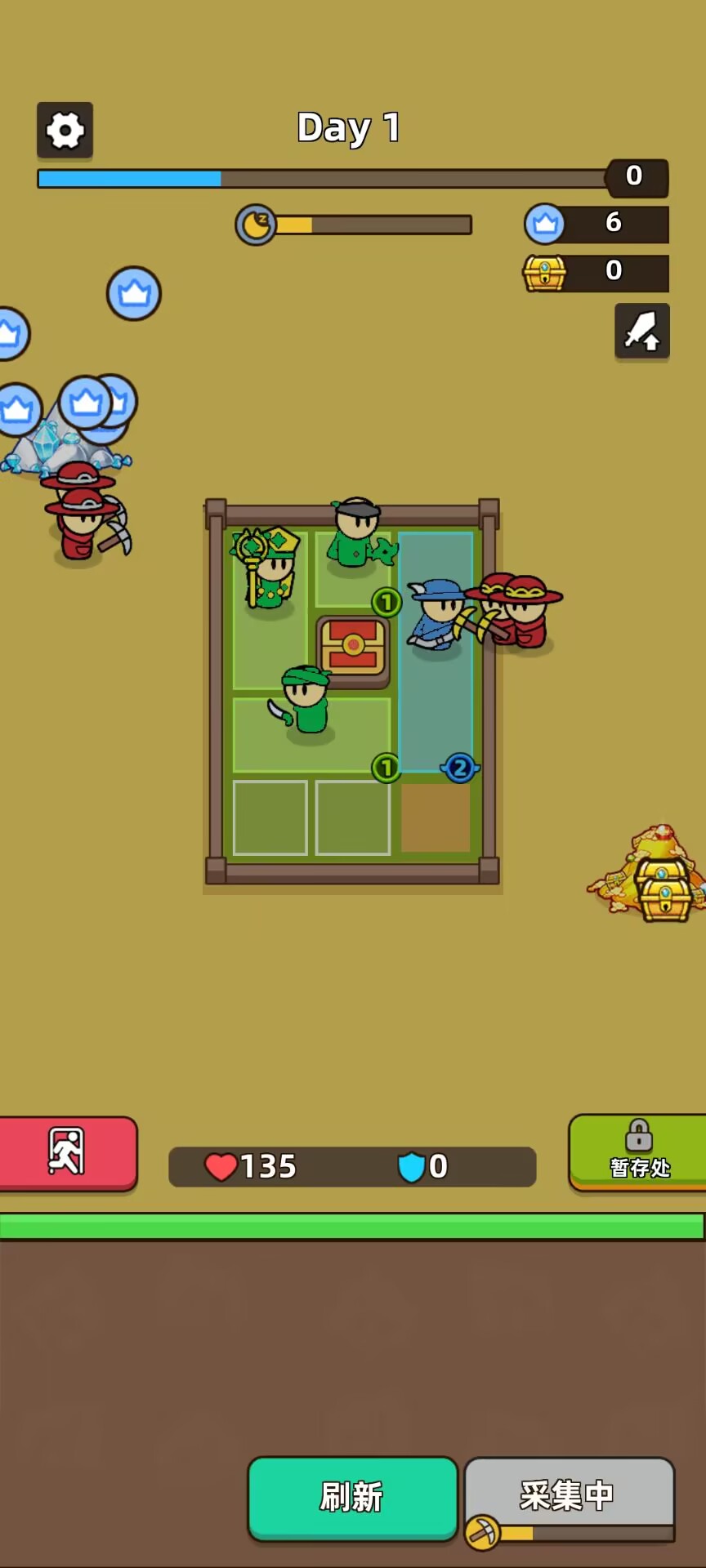Tap the 采集中 gathering button
This screenshot has height=1568, width=706.
tap(569, 1494)
